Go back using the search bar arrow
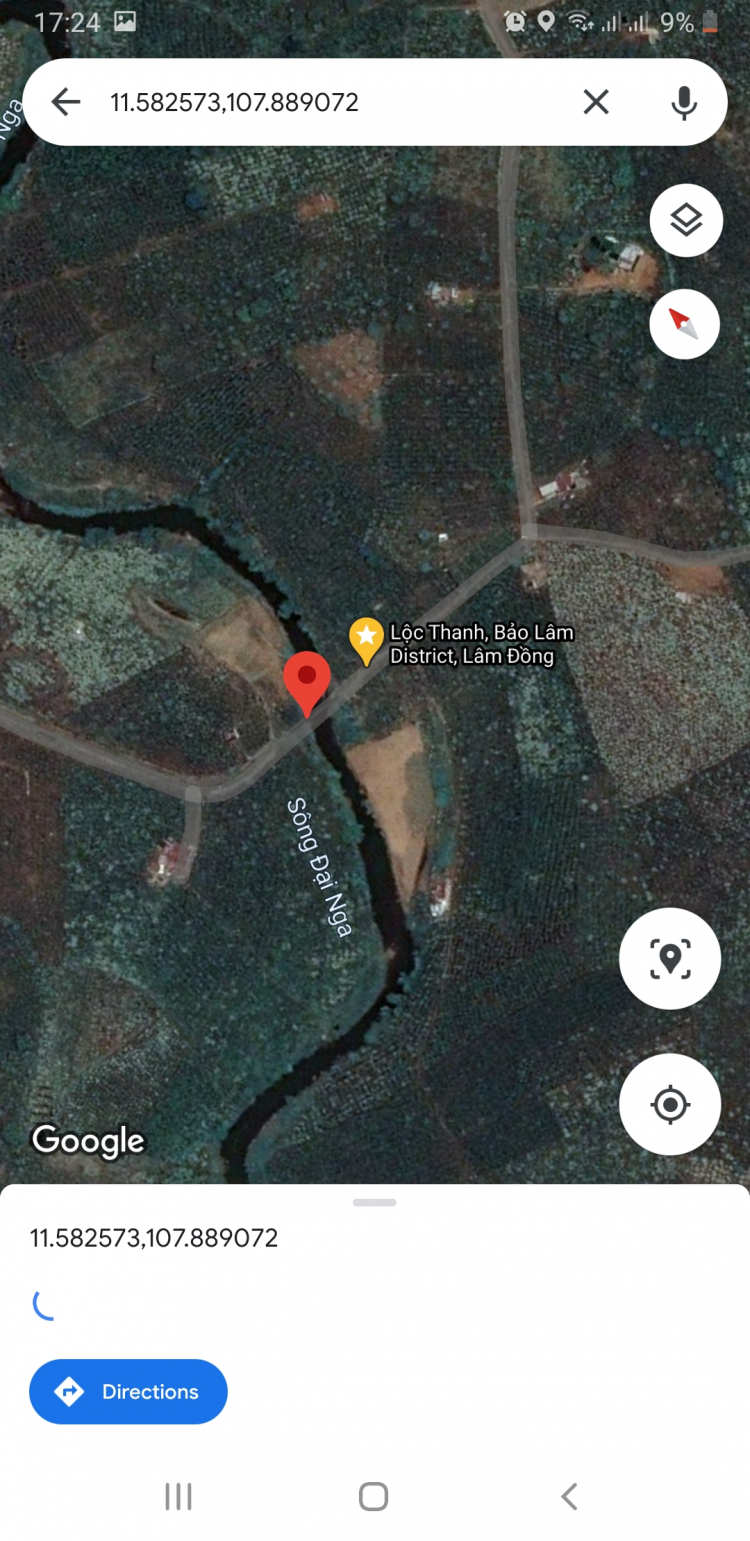 tap(66, 102)
